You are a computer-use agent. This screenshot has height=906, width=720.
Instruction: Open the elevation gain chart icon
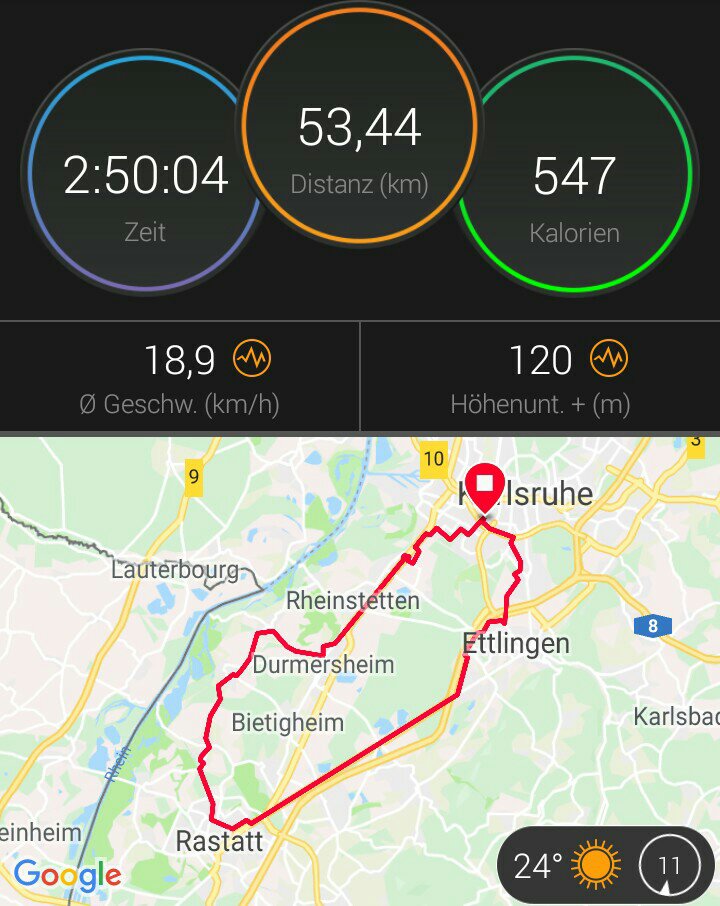click(x=608, y=358)
